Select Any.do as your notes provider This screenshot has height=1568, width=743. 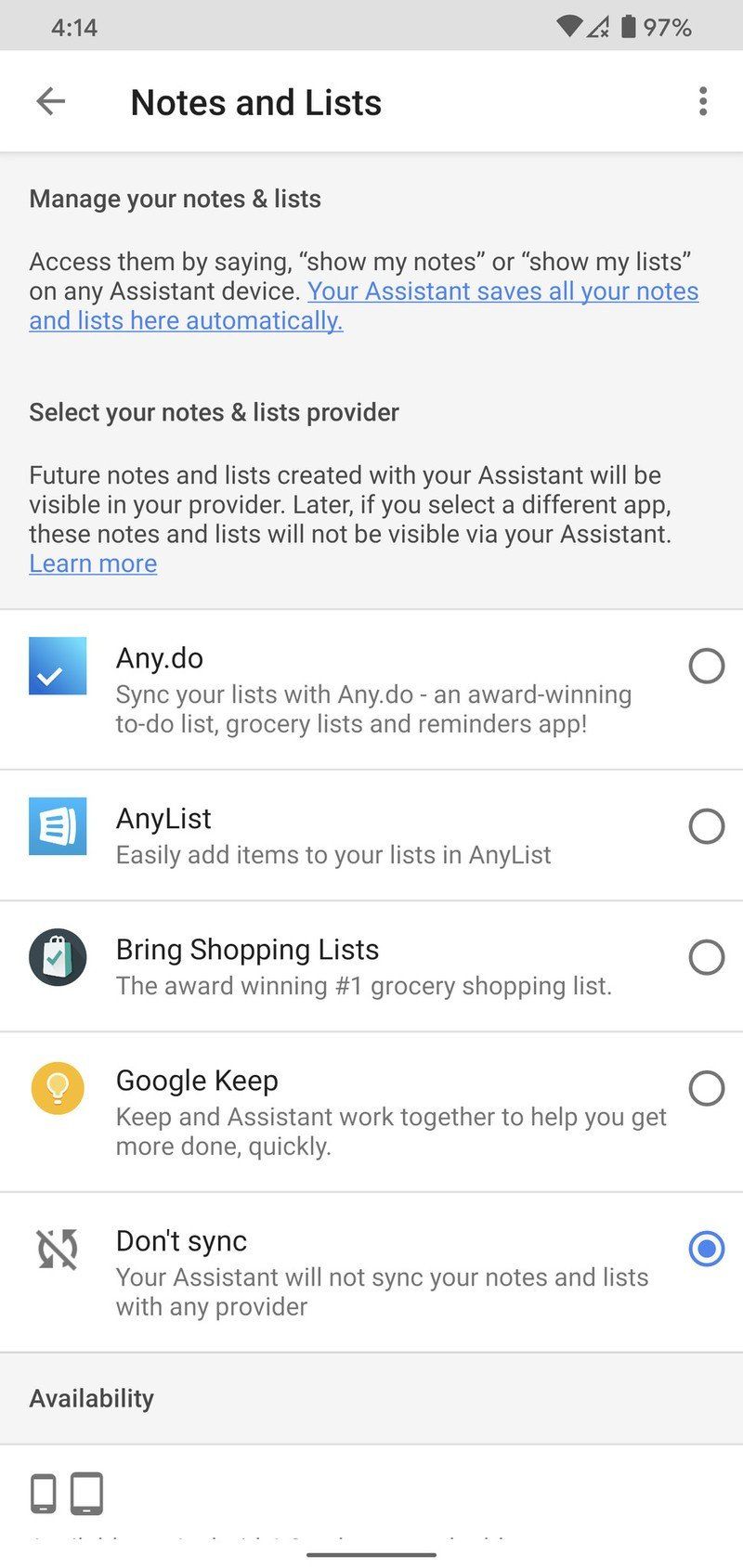click(706, 667)
